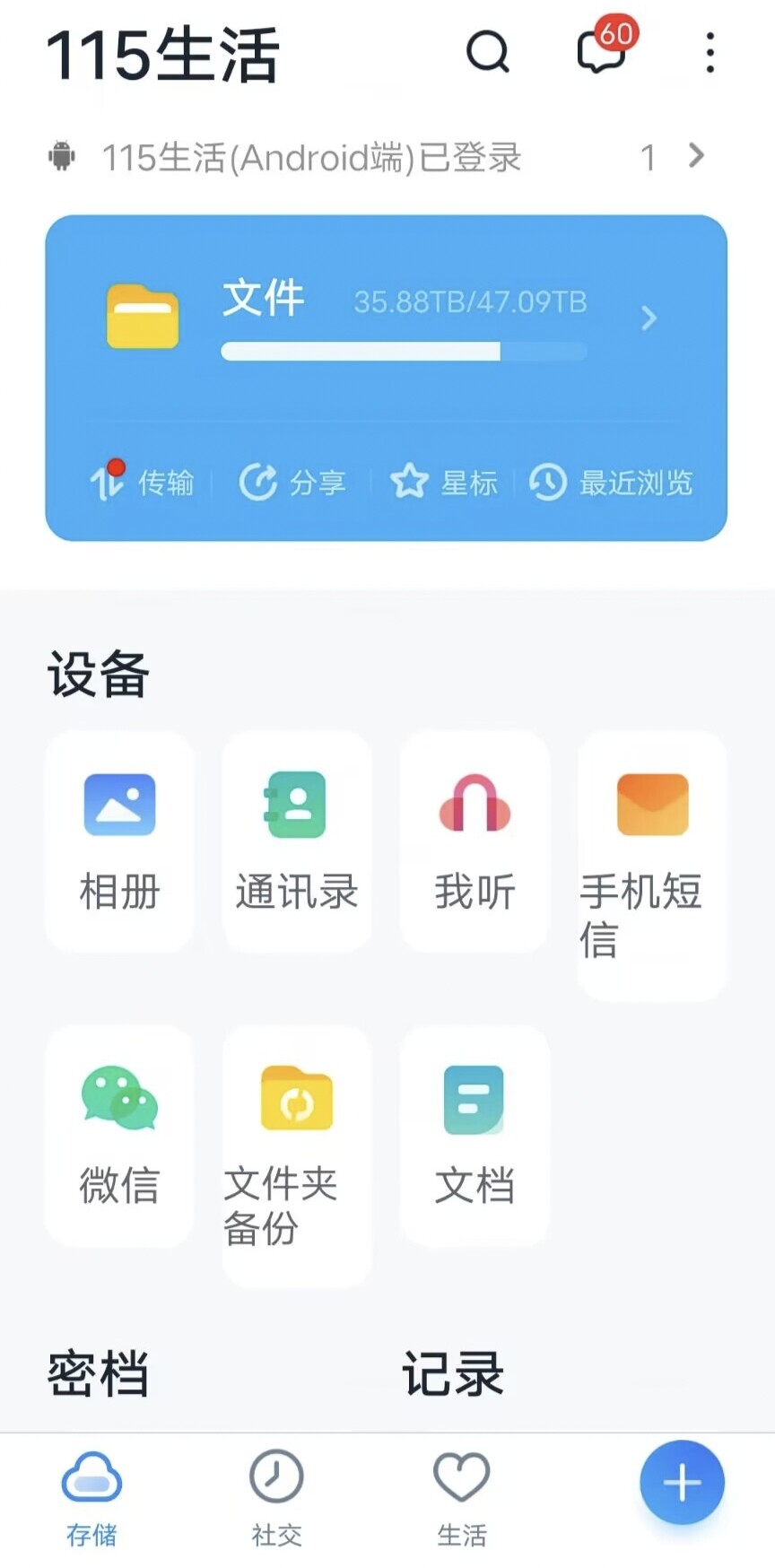
Task: Switch to the 社交 tab
Action: (276, 1499)
